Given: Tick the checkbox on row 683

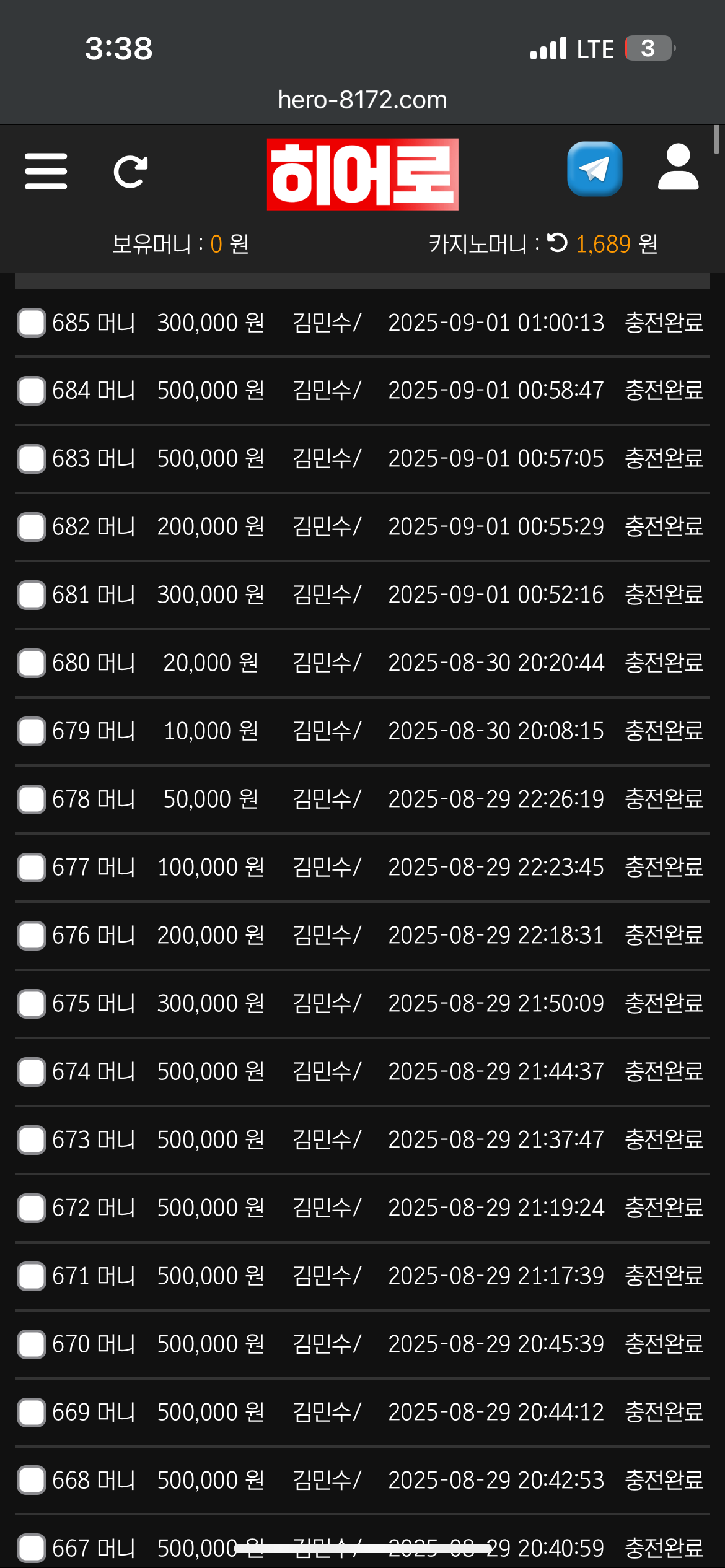Looking at the screenshot, I should (32, 459).
